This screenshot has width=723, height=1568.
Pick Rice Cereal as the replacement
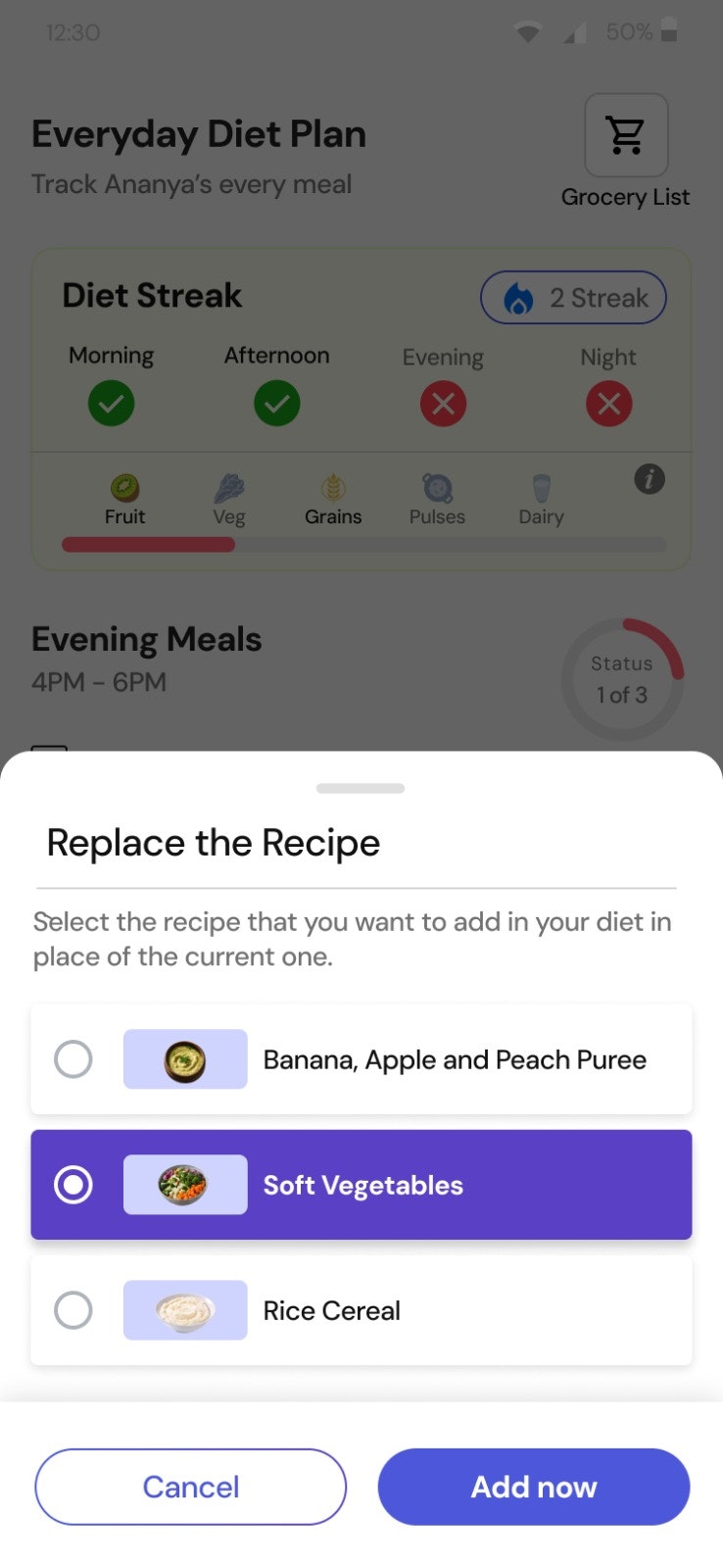73,1310
